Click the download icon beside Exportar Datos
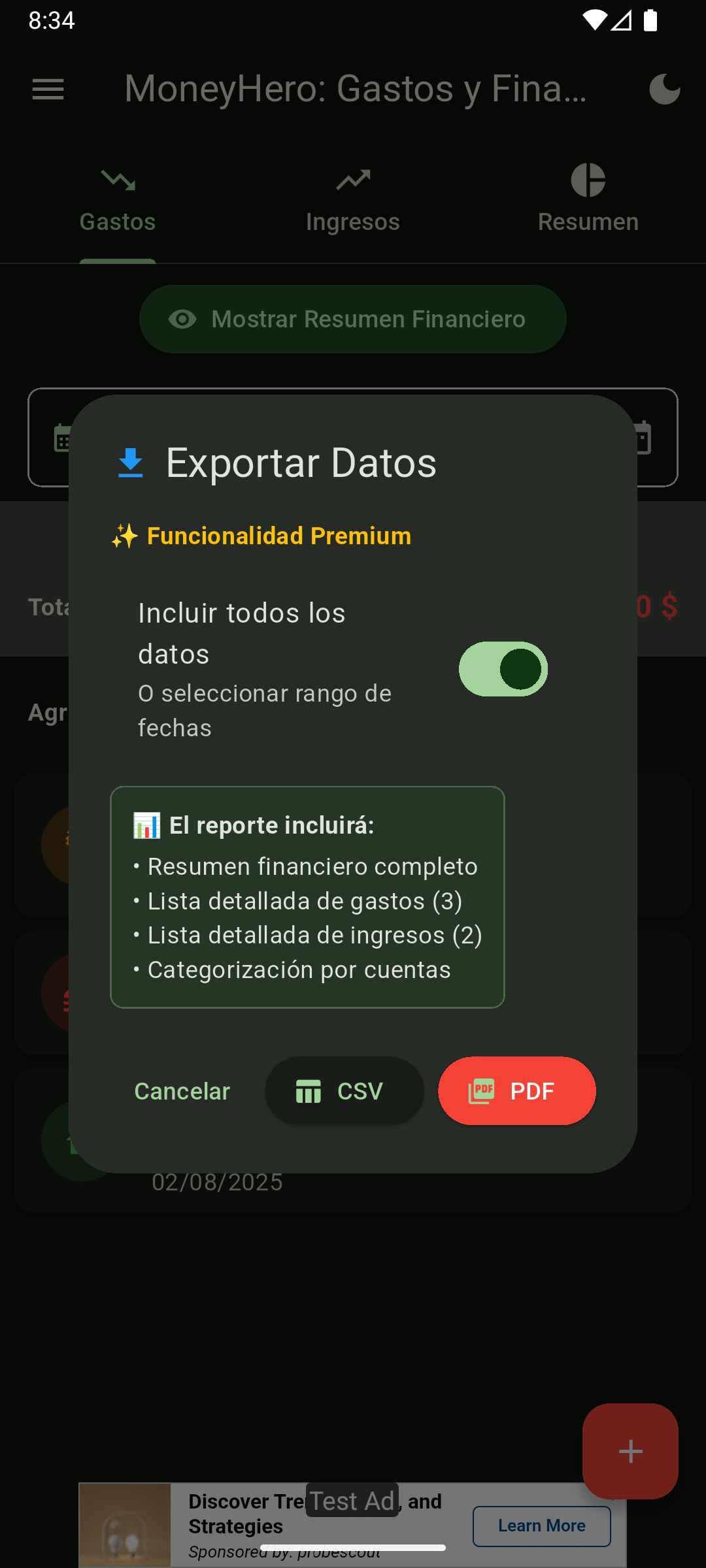The image size is (706, 1568). (129, 462)
